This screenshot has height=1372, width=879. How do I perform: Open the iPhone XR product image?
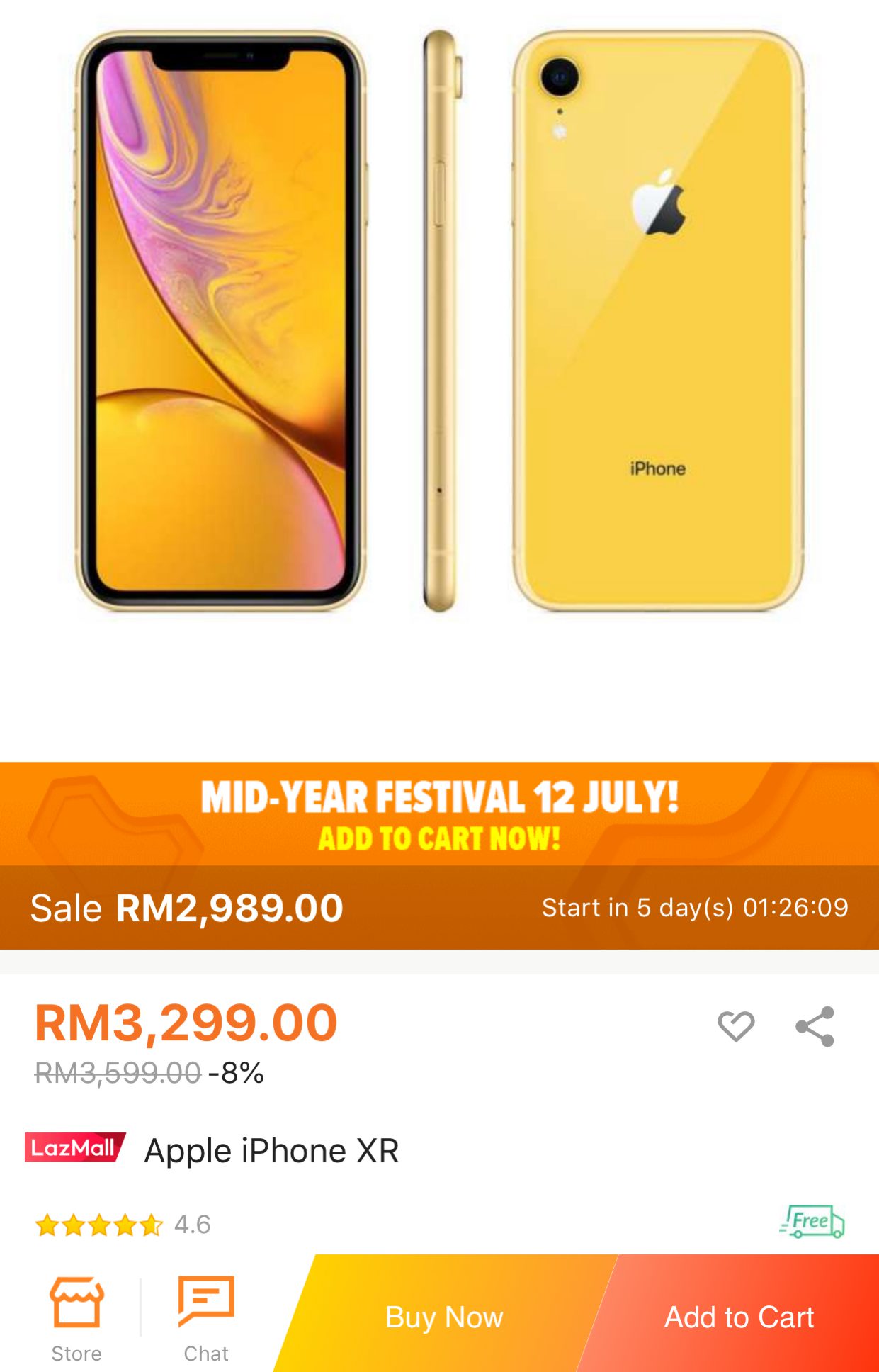(439, 320)
